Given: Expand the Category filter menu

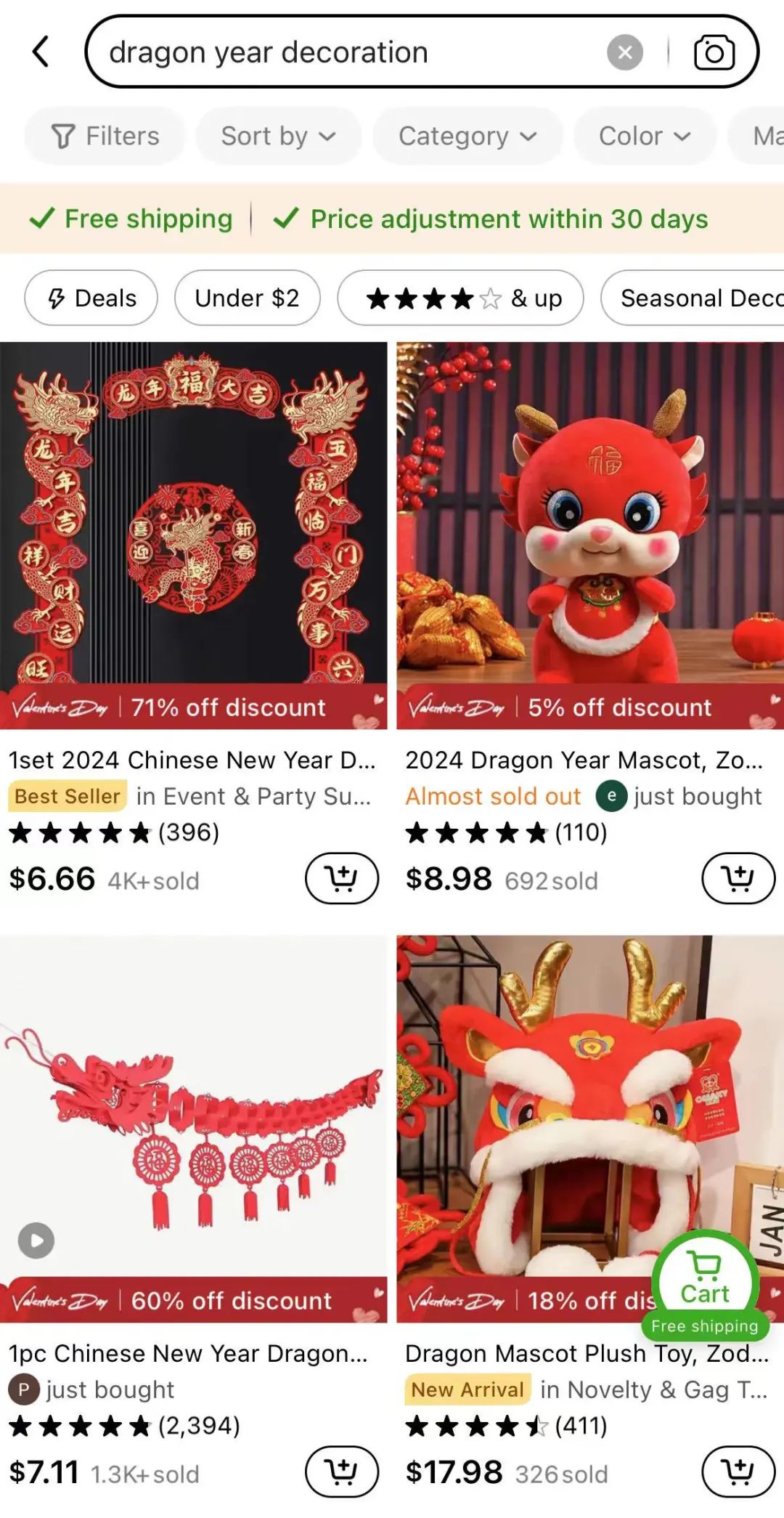Looking at the screenshot, I should [x=467, y=136].
